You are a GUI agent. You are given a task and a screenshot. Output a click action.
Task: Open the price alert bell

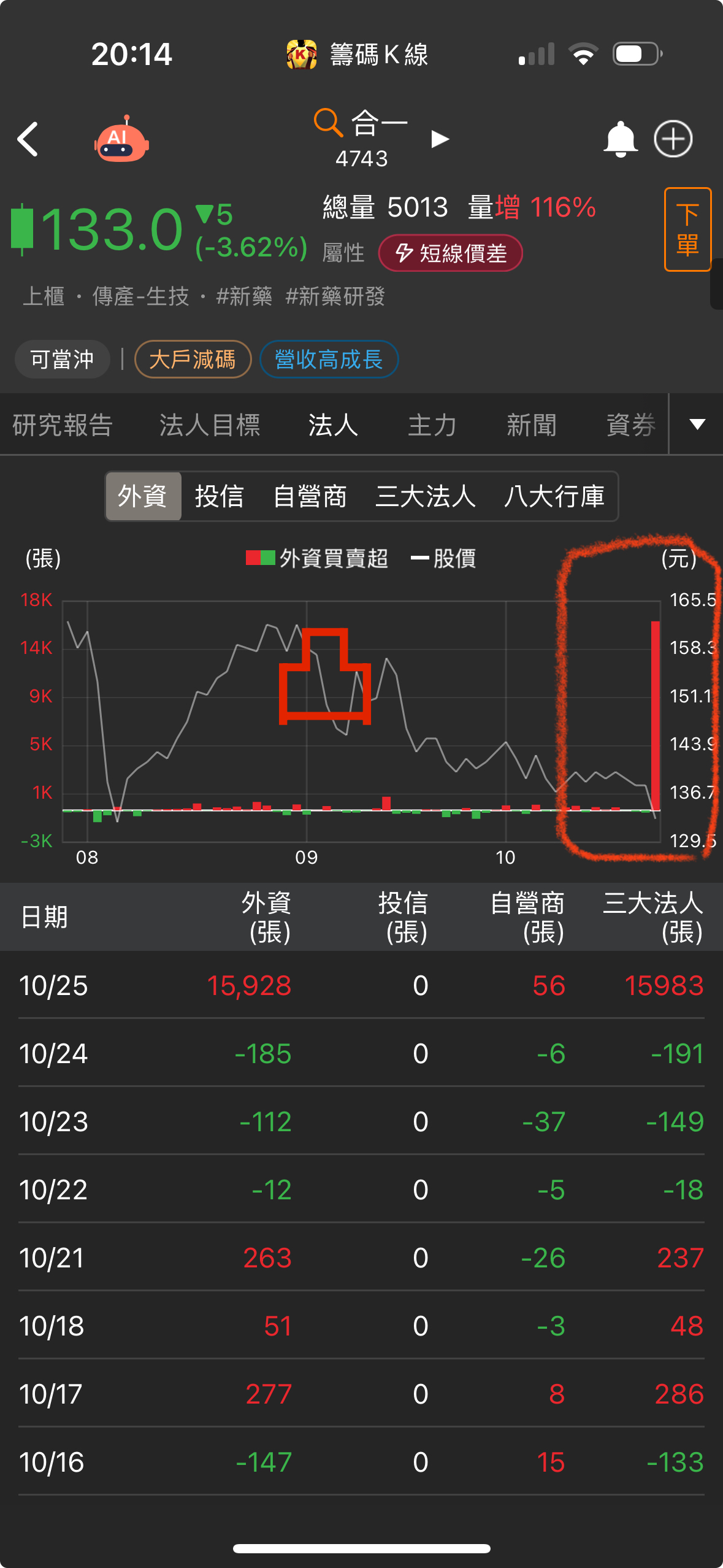coord(621,139)
